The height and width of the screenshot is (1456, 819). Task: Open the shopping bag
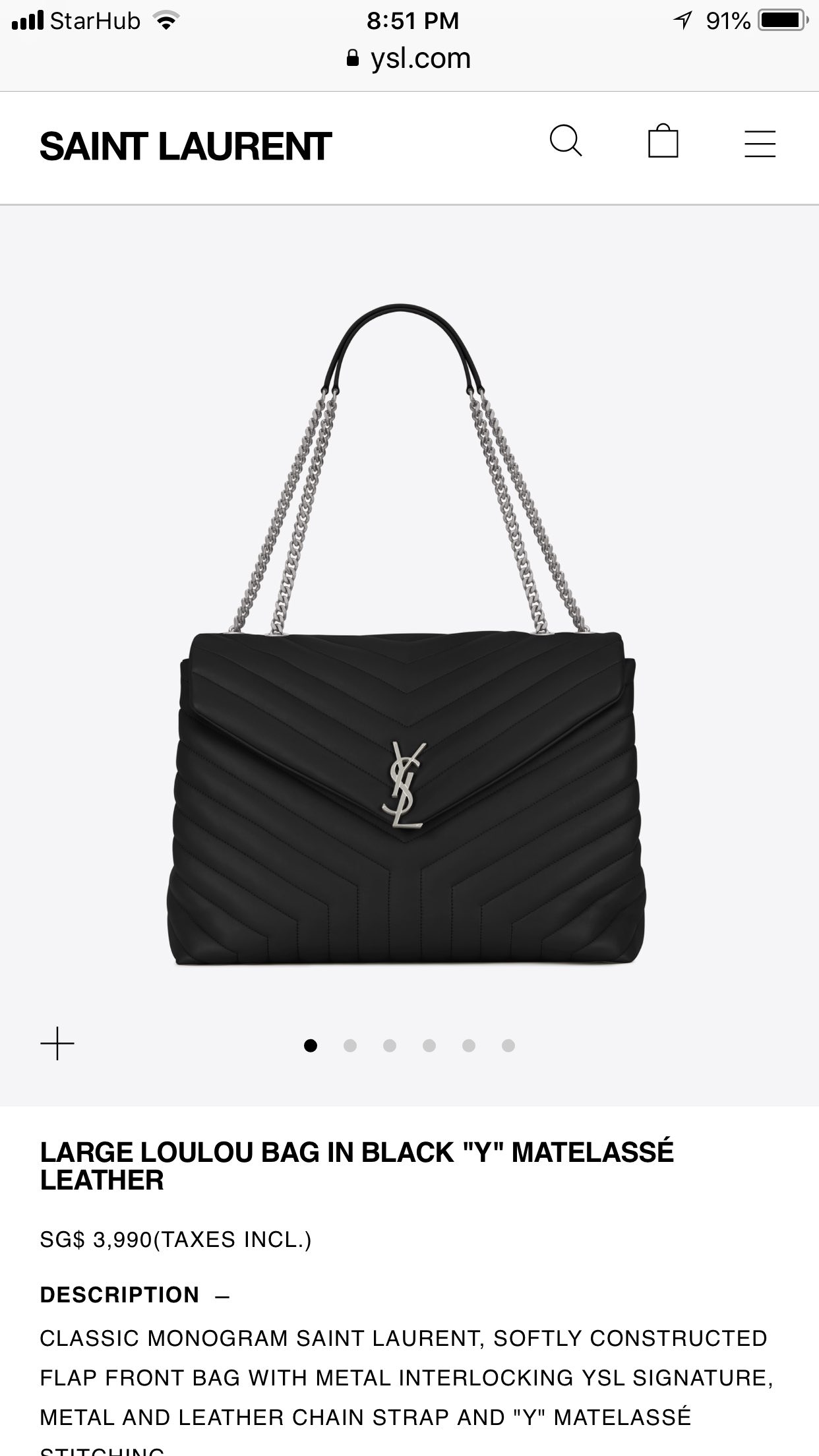coord(663,141)
